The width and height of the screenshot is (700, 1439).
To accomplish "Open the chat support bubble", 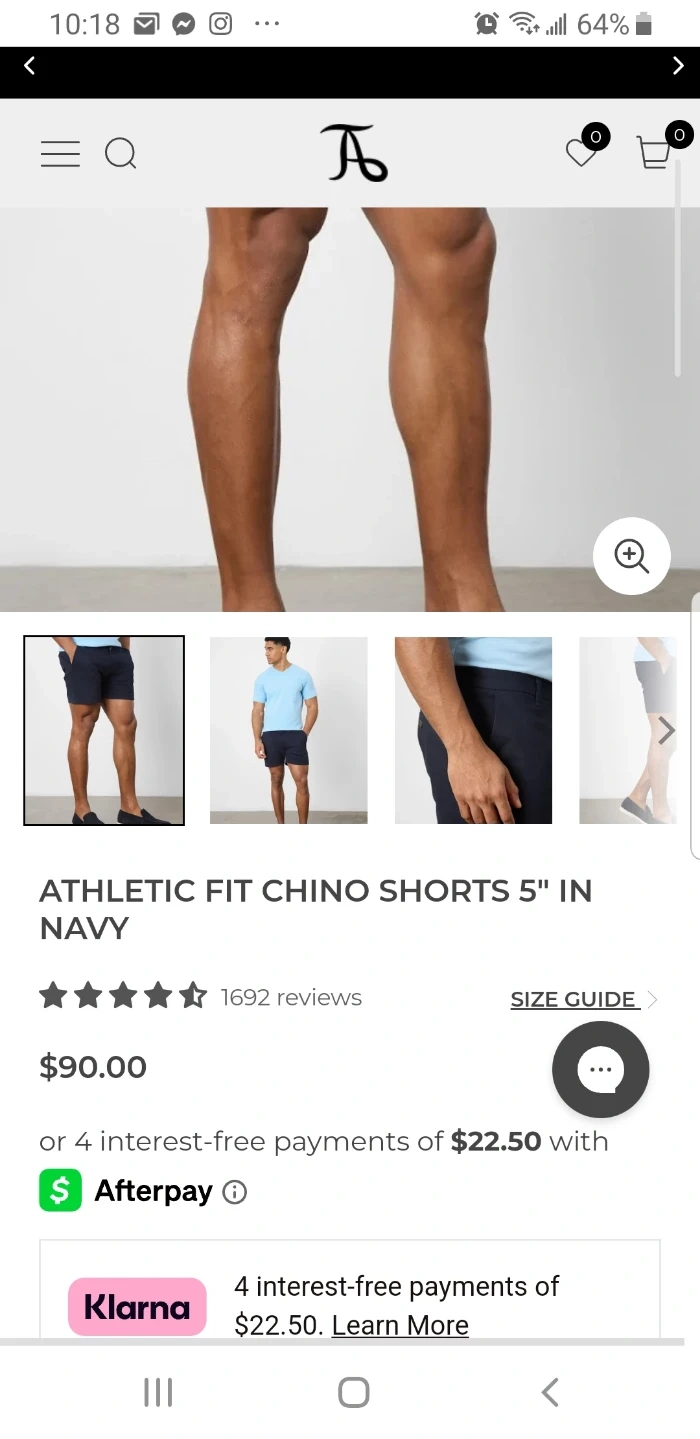I will click(600, 1069).
